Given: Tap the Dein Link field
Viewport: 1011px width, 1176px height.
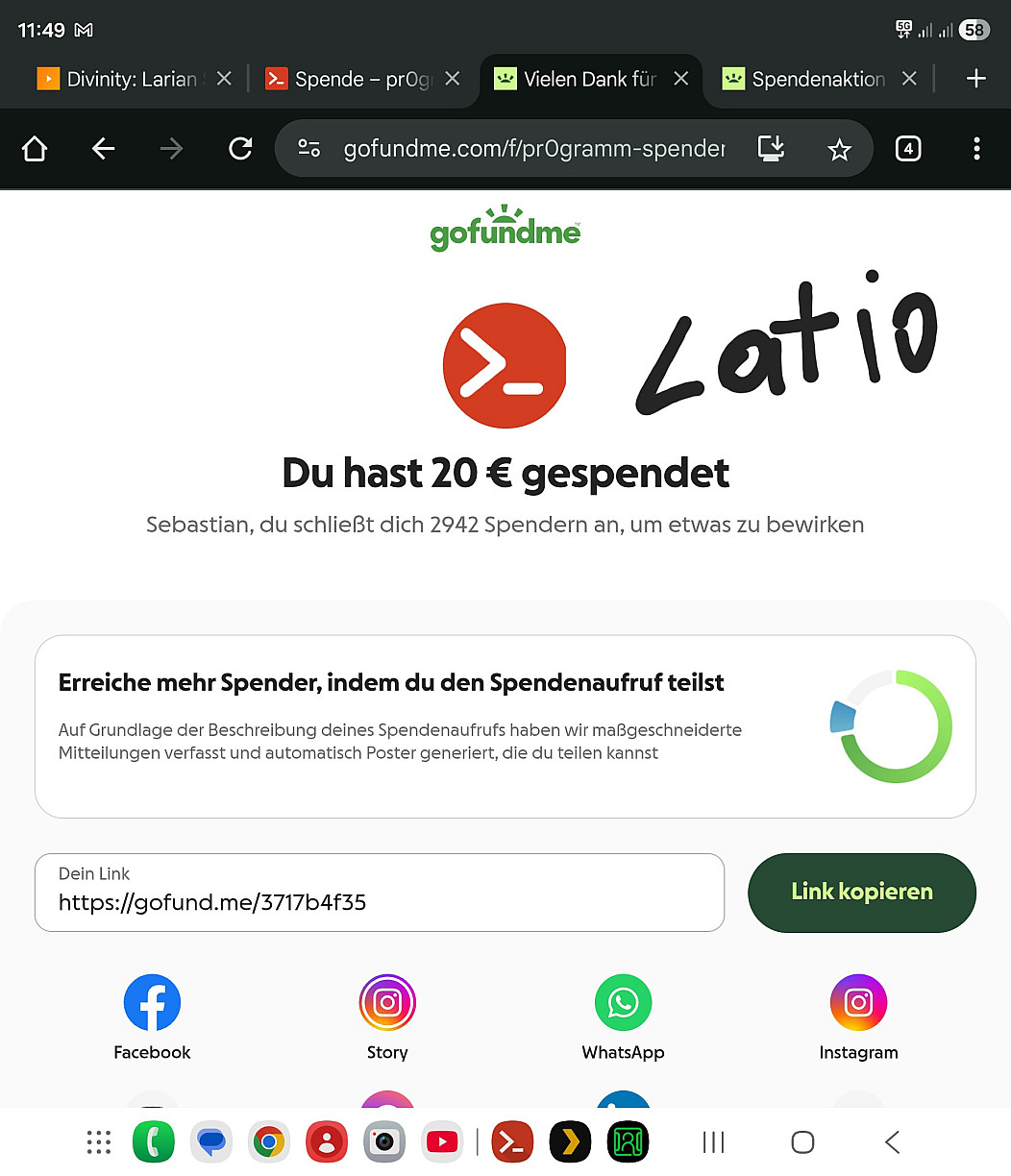Looking at the screenshot, I should 379,892.
